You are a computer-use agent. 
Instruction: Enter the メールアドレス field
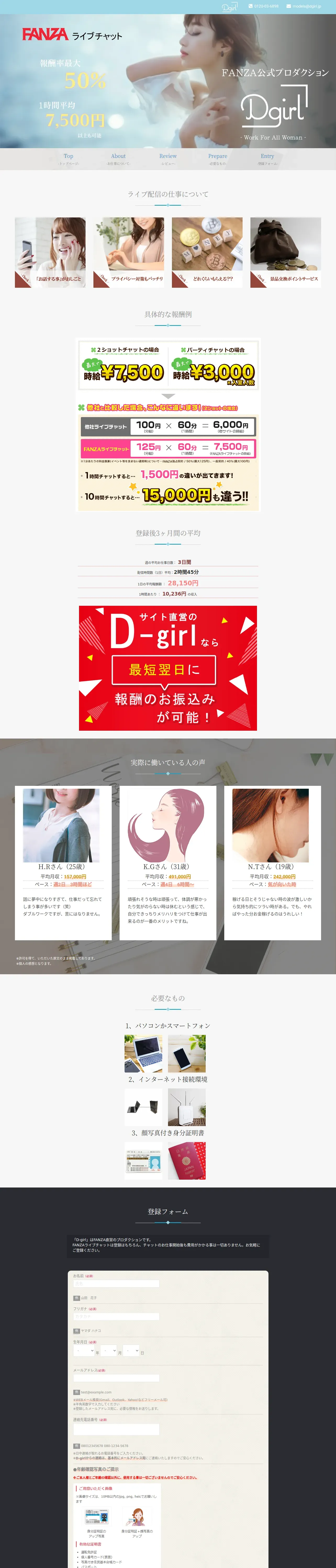click(116, 1378)
